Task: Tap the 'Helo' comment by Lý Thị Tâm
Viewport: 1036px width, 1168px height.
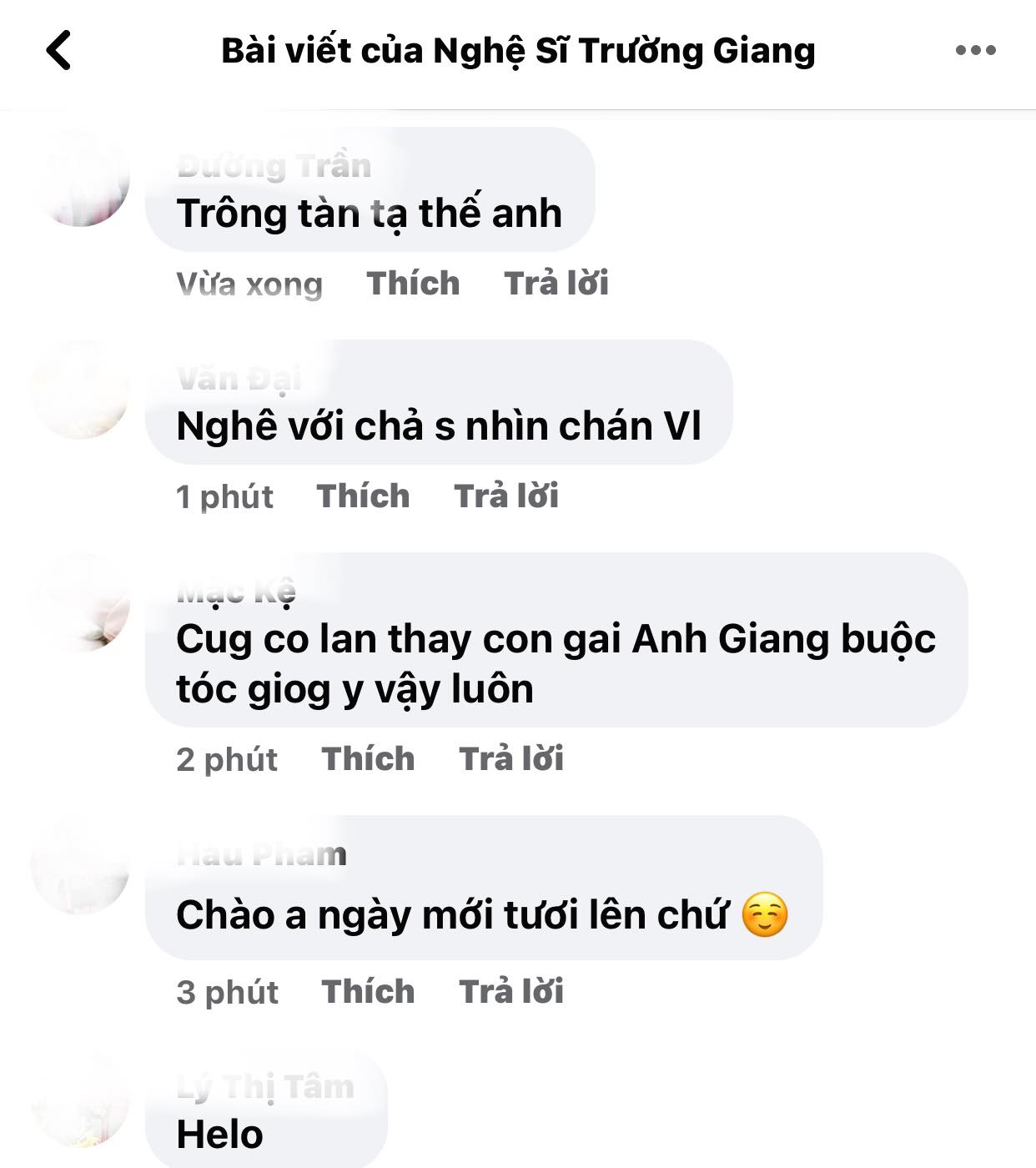Action: [x=219, y=1136]
